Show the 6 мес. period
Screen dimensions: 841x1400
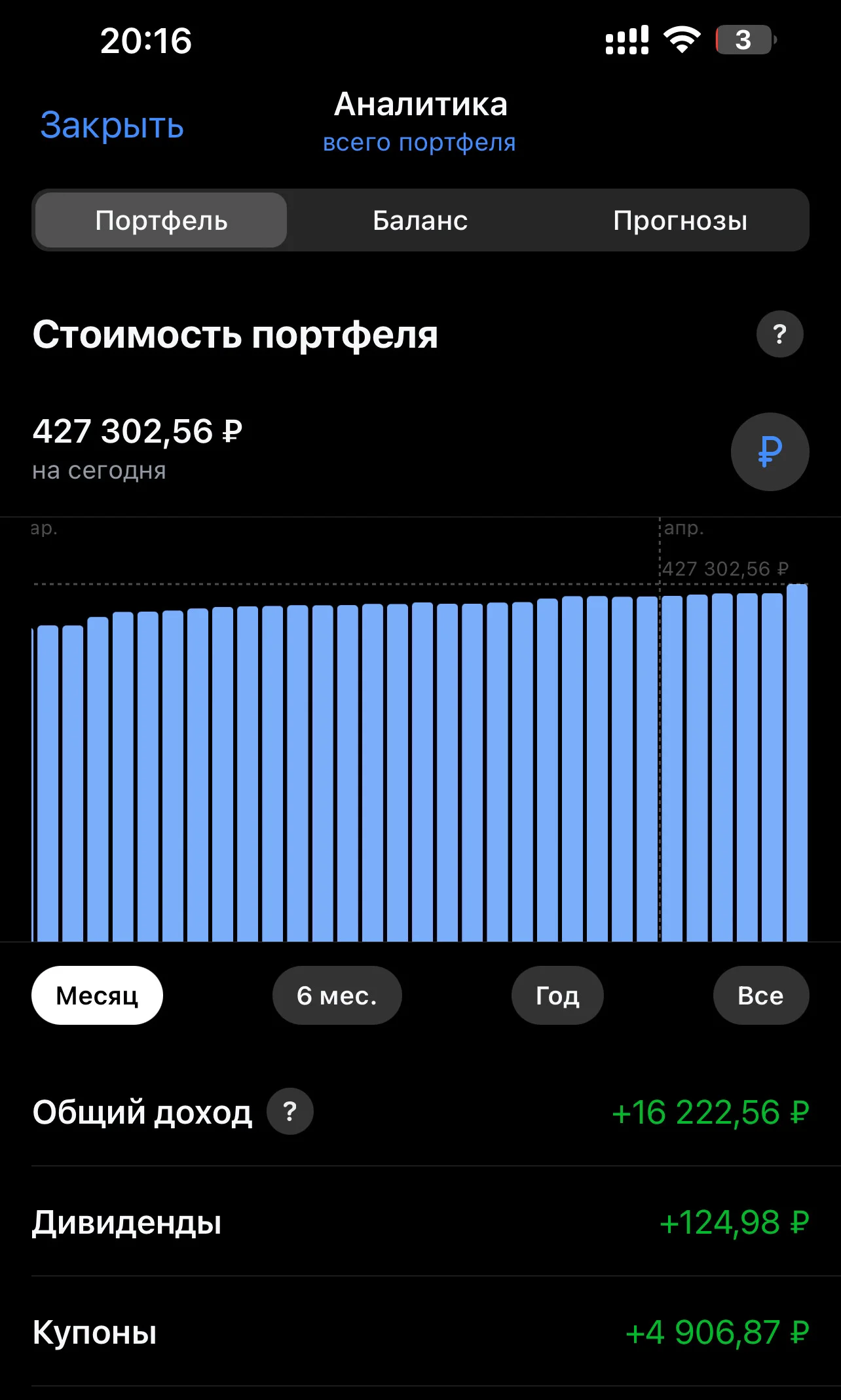337,995
